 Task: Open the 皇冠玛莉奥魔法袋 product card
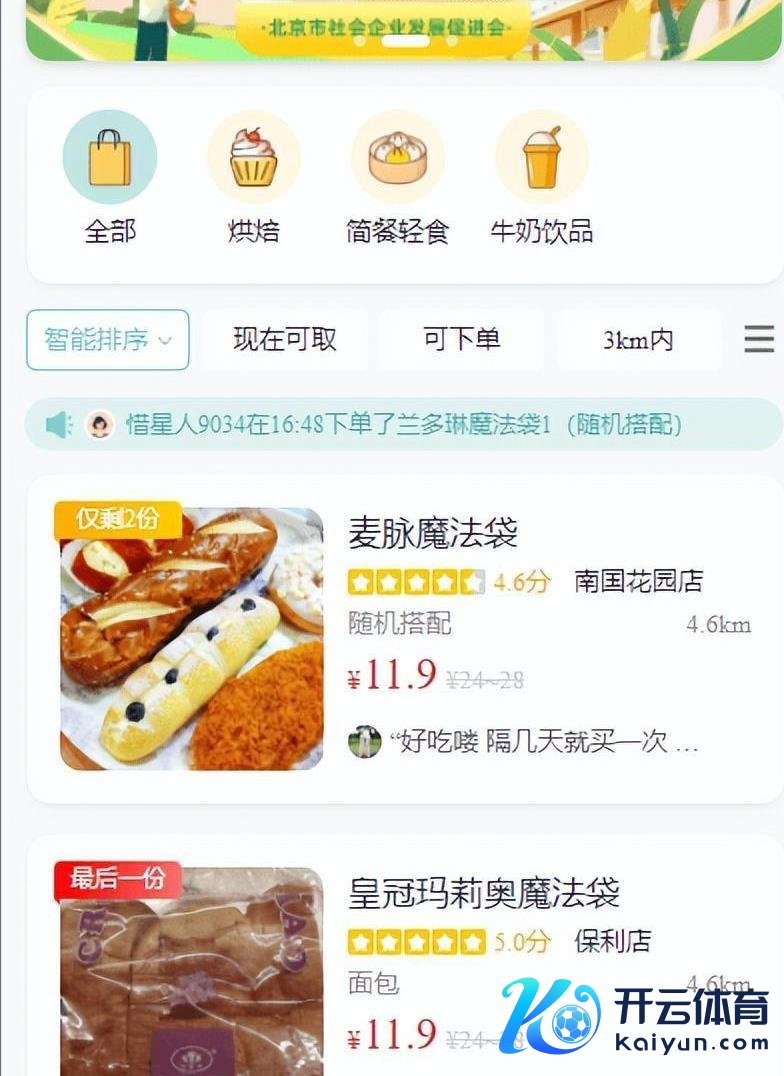tap(404, 960)
